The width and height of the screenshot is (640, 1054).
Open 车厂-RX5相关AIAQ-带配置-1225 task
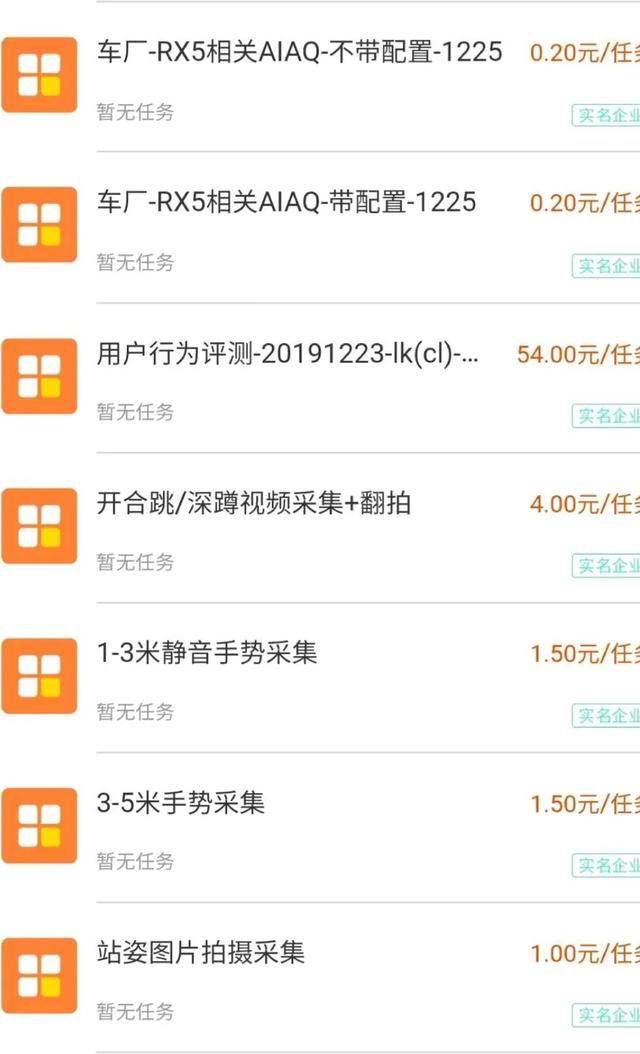click(x=320, y=227)
